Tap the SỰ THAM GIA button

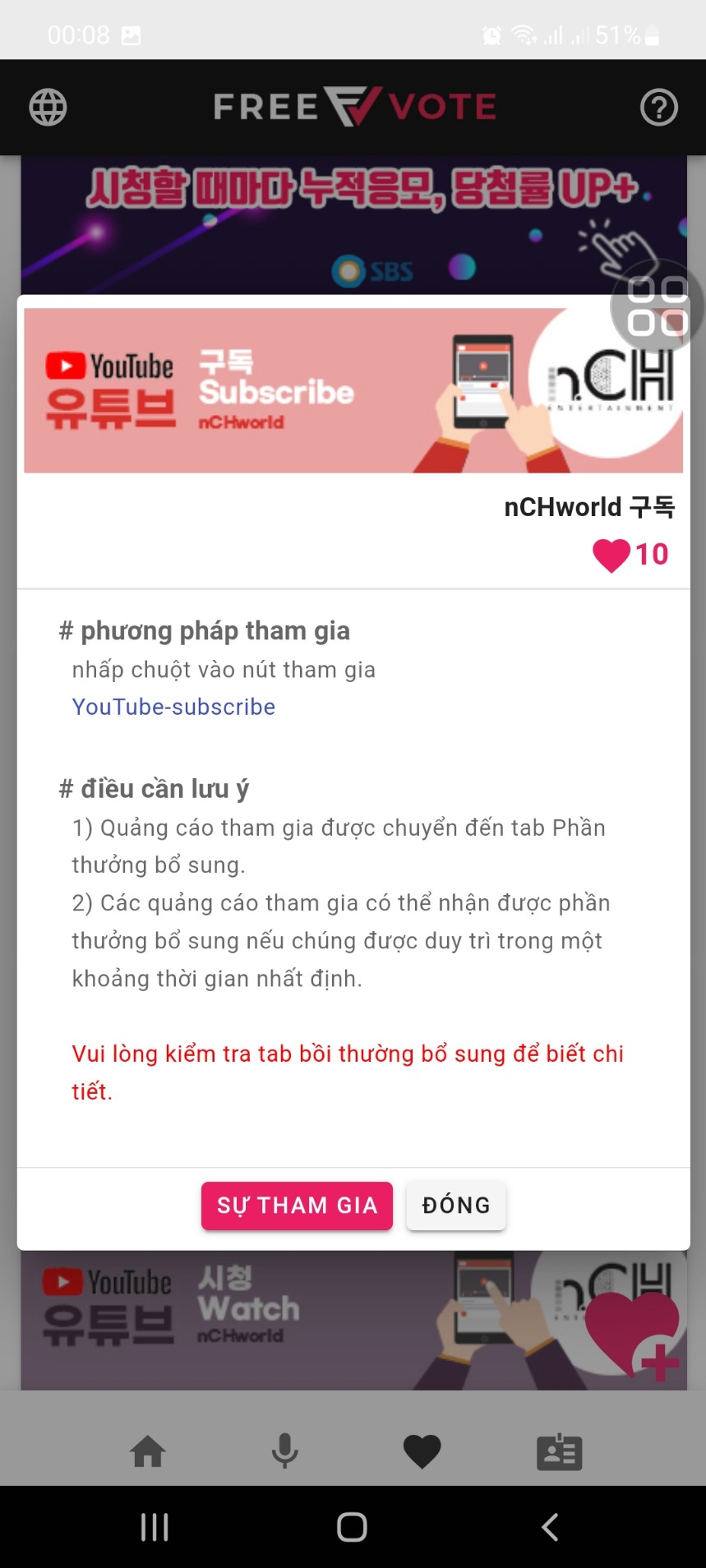pyautogui.click(x=297, y=1206)
